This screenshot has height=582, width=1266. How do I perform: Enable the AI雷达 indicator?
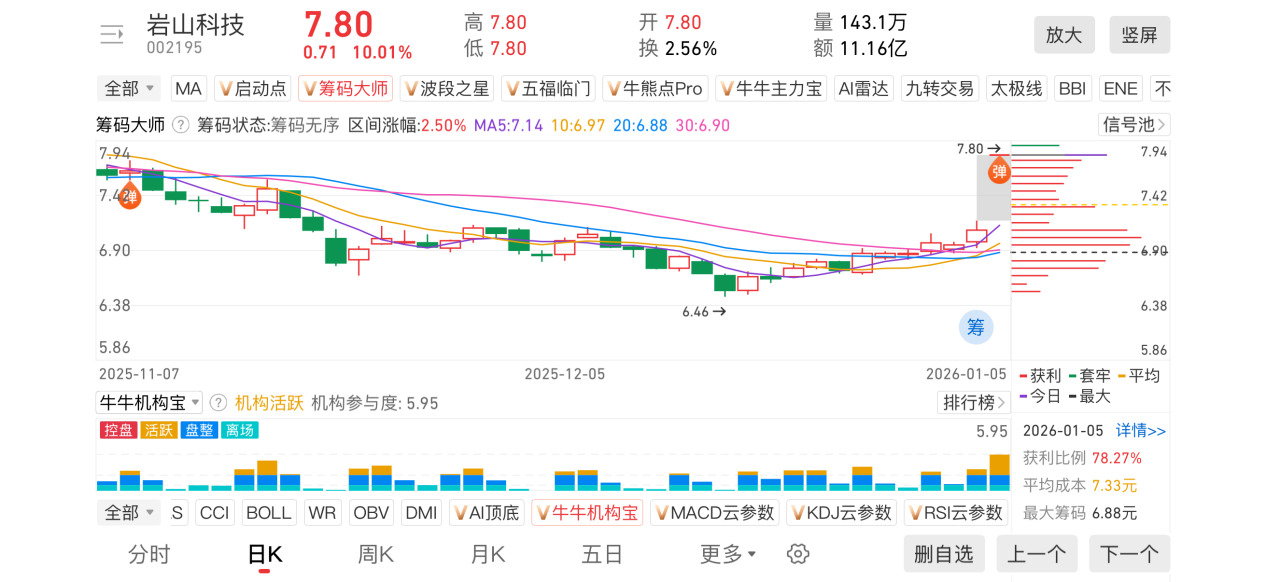point(862,88)
